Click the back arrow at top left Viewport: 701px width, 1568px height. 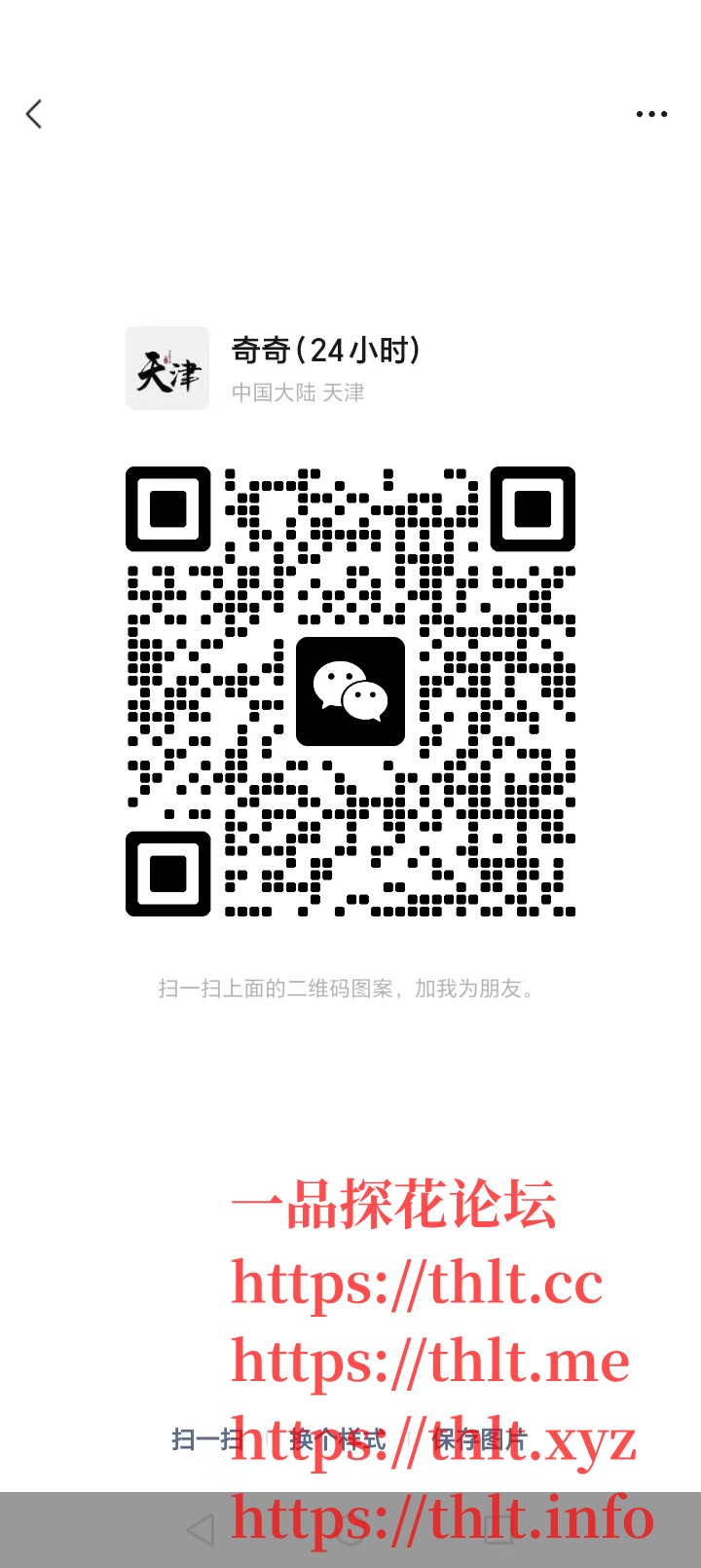point(34,114)
